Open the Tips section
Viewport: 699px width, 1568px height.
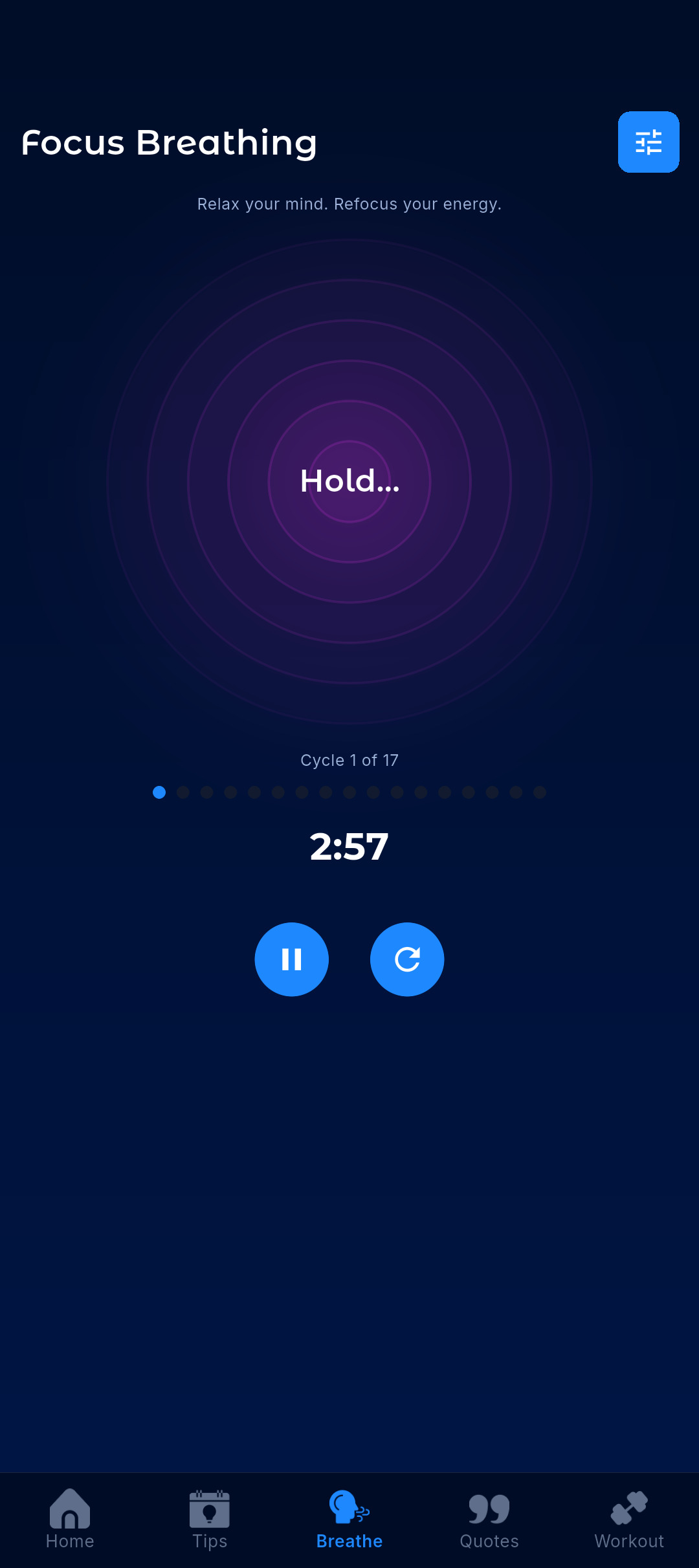point(209,1510)
